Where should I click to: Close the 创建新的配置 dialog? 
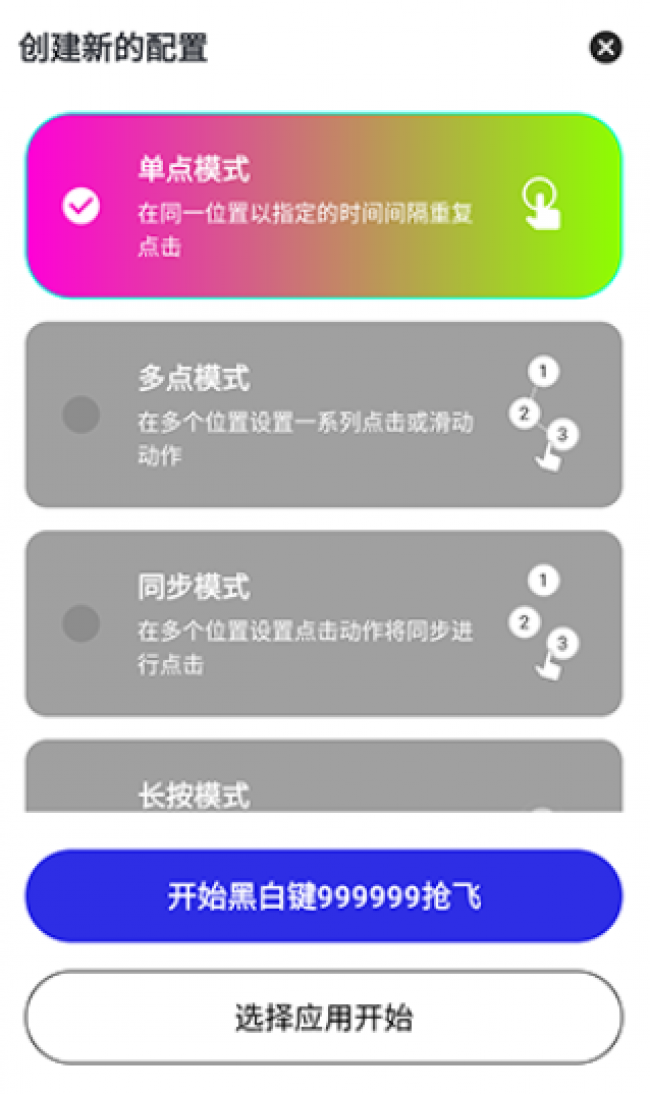tap(605, 47)
